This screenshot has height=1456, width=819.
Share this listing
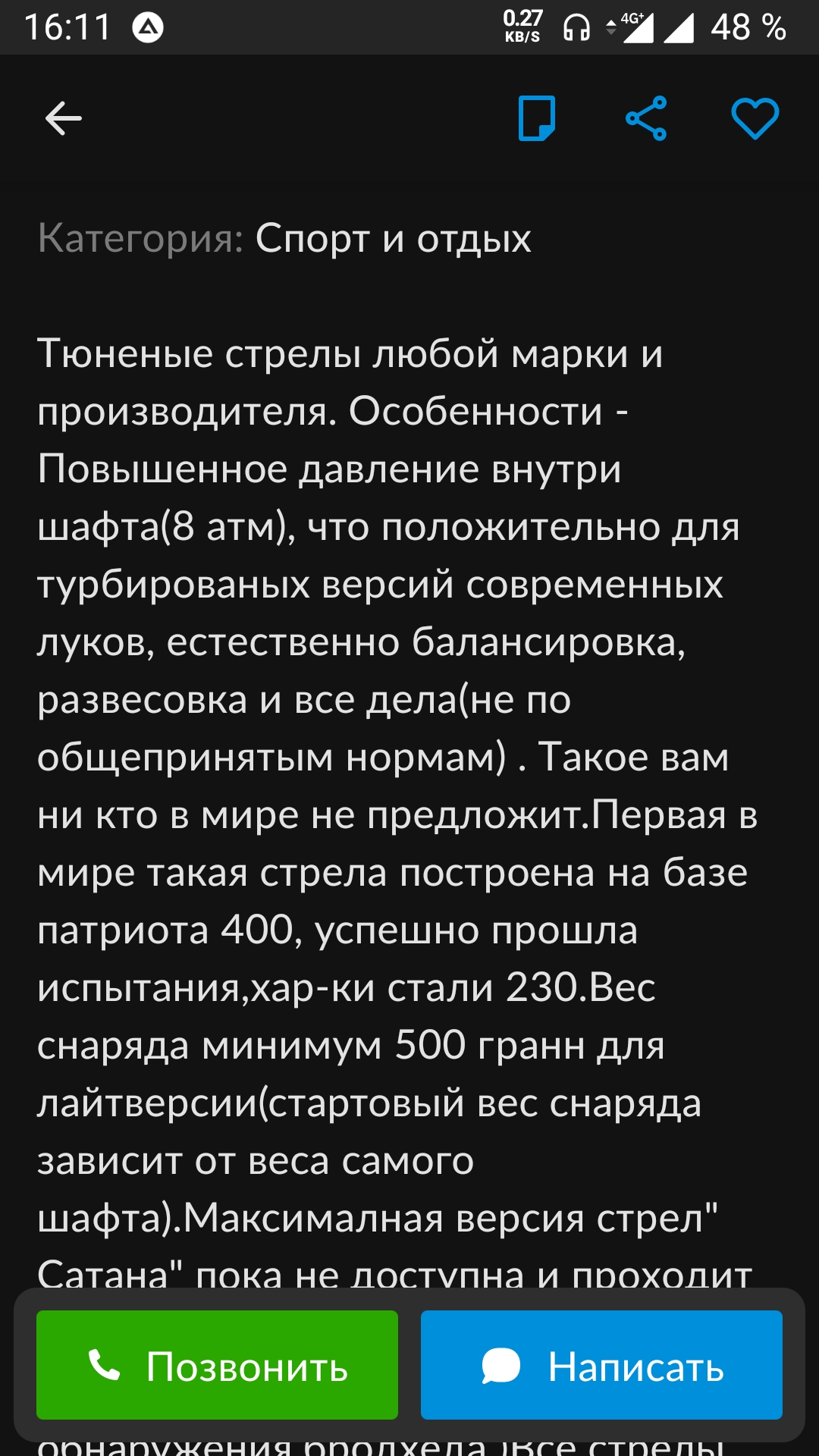646,118
